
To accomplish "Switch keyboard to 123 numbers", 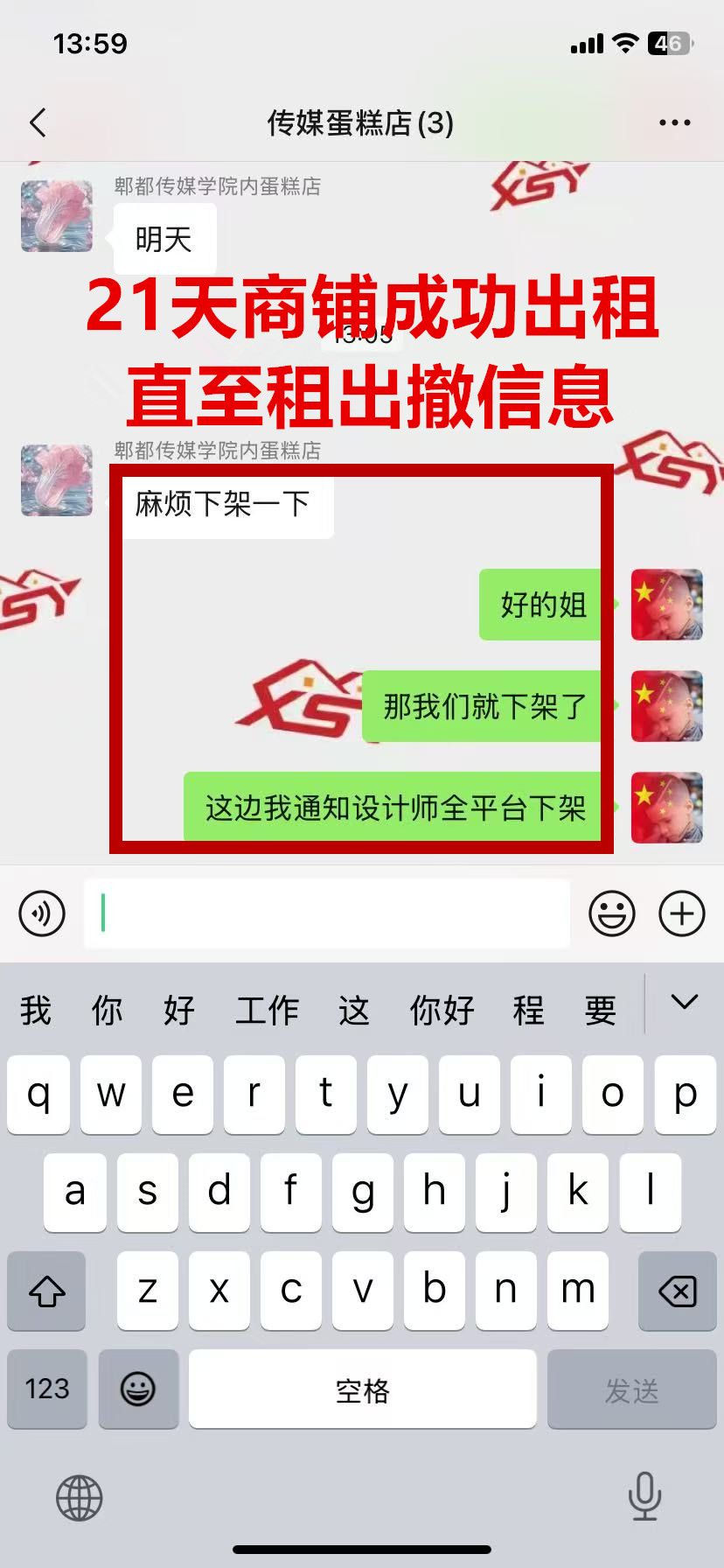I will [47, 1389].
